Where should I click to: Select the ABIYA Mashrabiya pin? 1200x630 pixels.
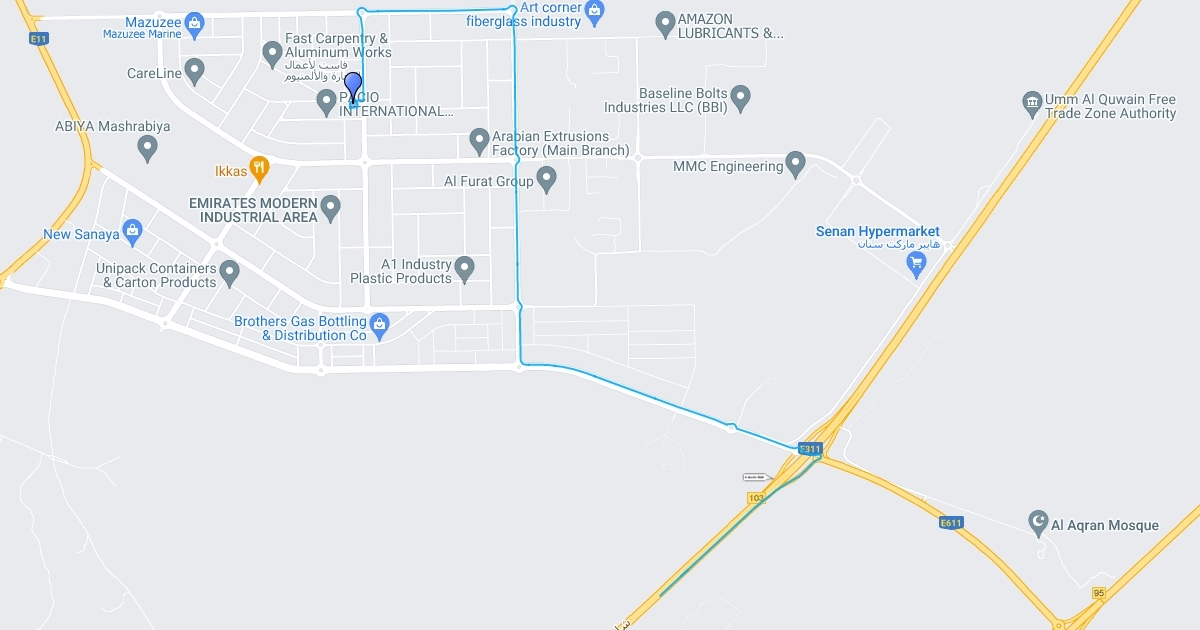pos(148,148)
